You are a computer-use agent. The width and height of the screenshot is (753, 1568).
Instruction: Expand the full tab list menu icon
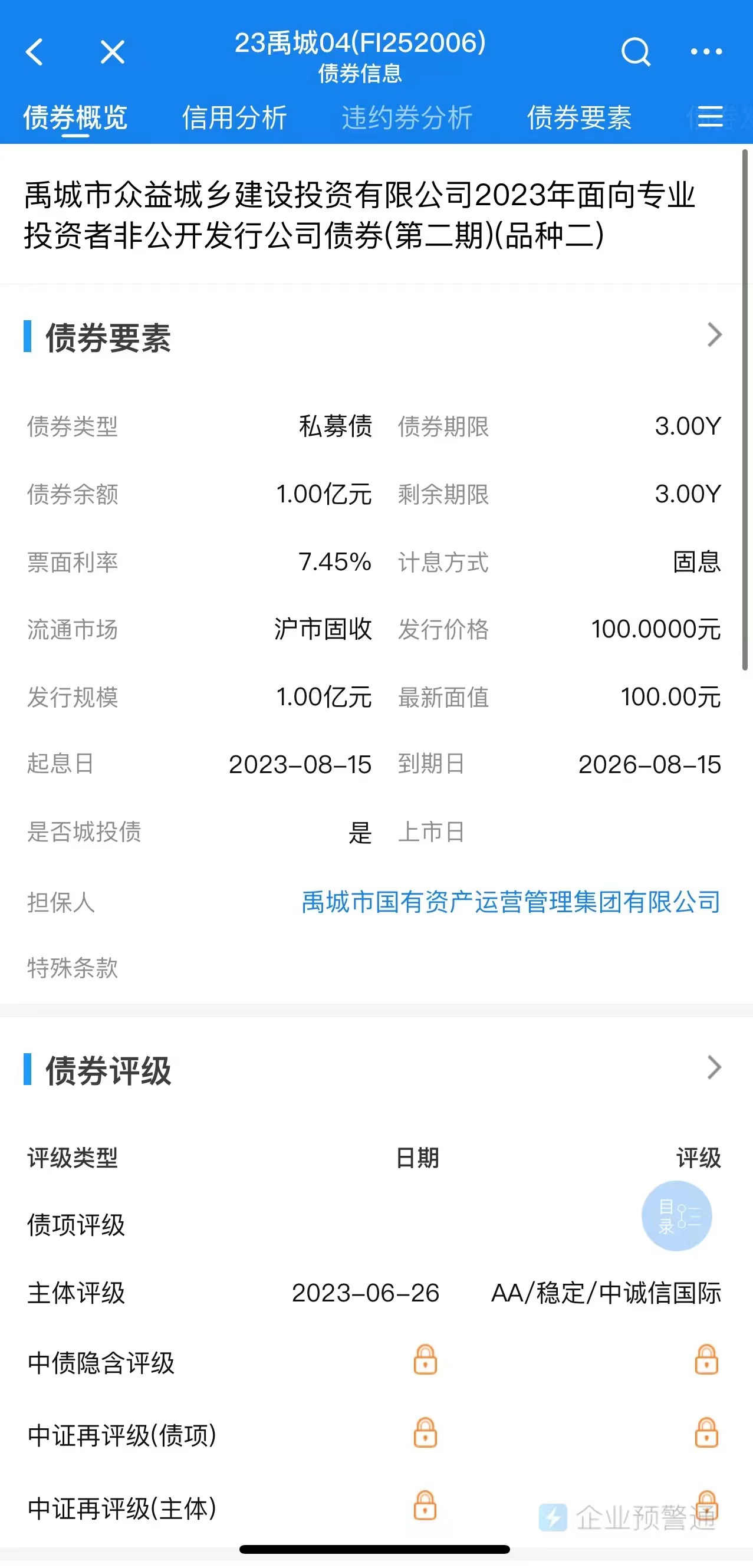[x=711, y=117]
